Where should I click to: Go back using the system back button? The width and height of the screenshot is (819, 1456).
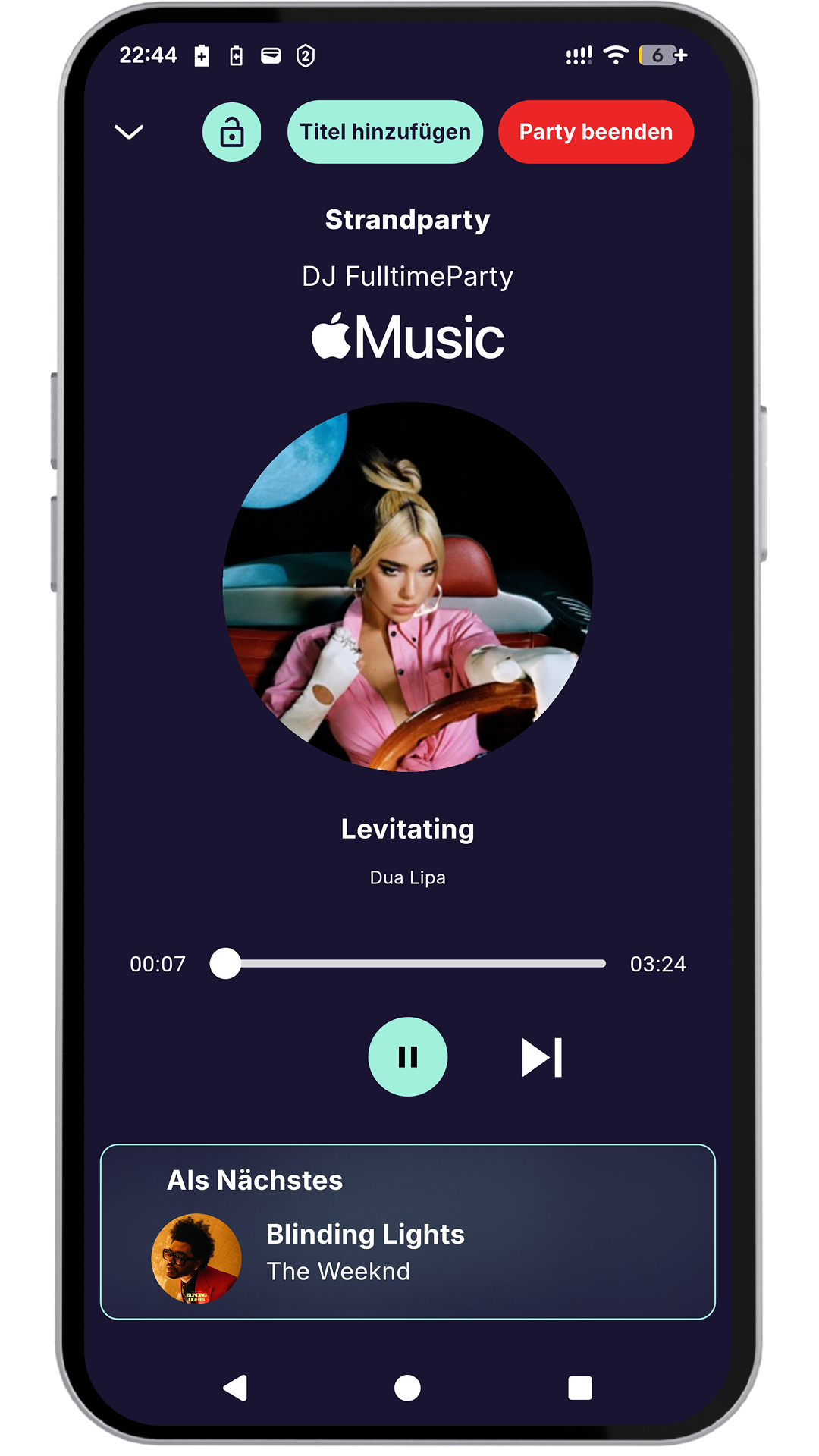point(236,1388)
